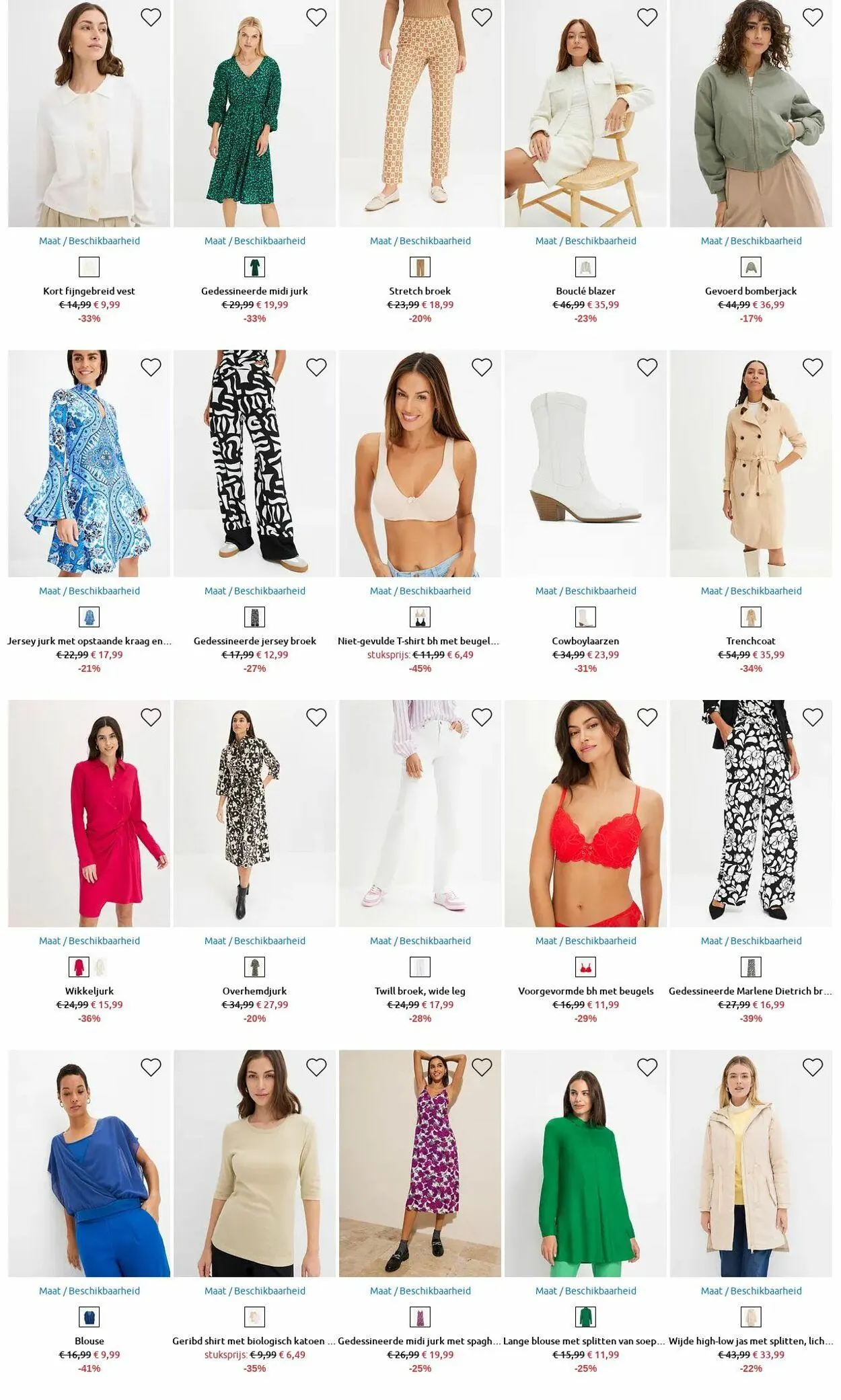
Task: Open the Gedessineerde midi jurk product
Action: pyautogui.click(x=254, y=291)
